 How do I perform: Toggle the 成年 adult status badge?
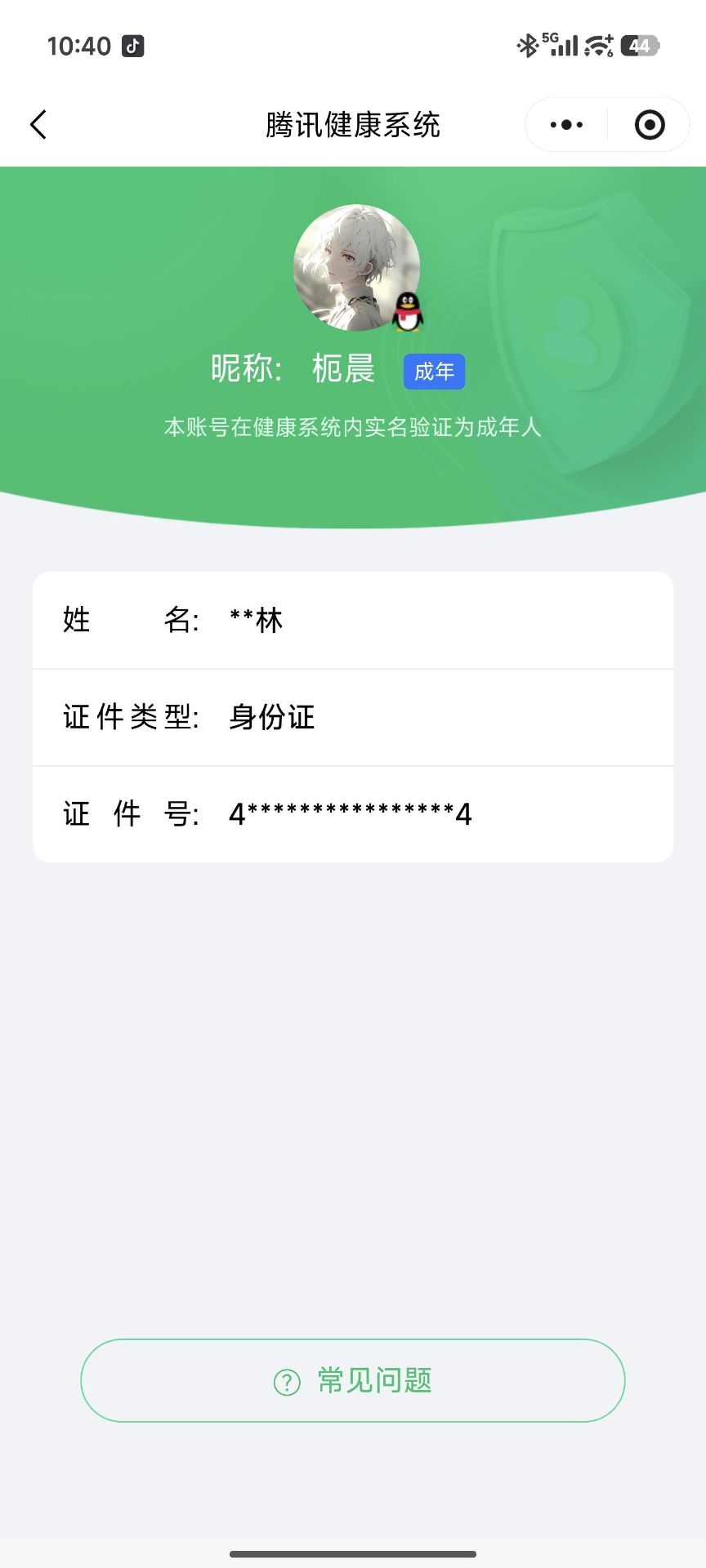coord(434,370)
